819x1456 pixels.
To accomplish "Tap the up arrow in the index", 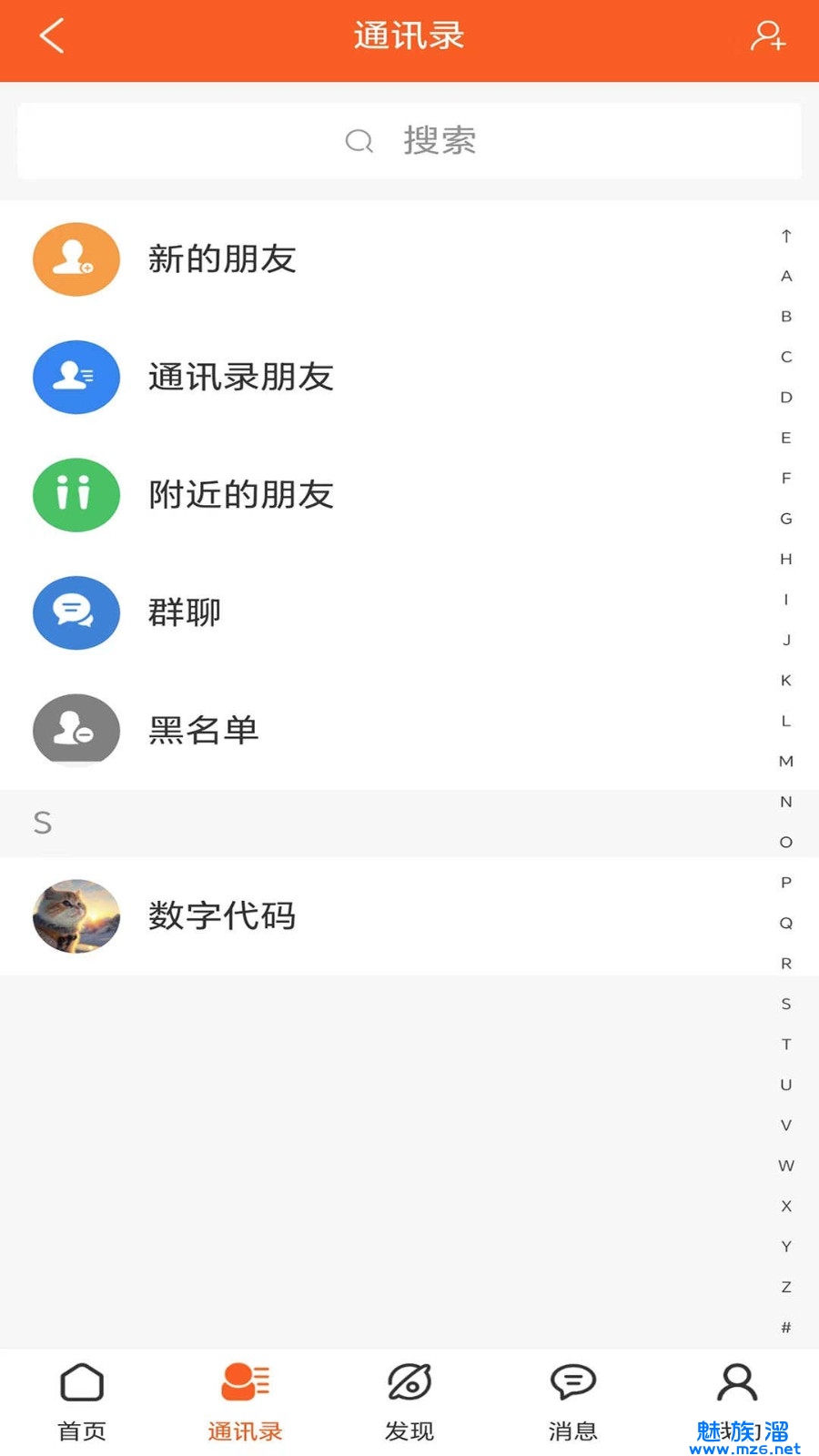I will (786, 236).
